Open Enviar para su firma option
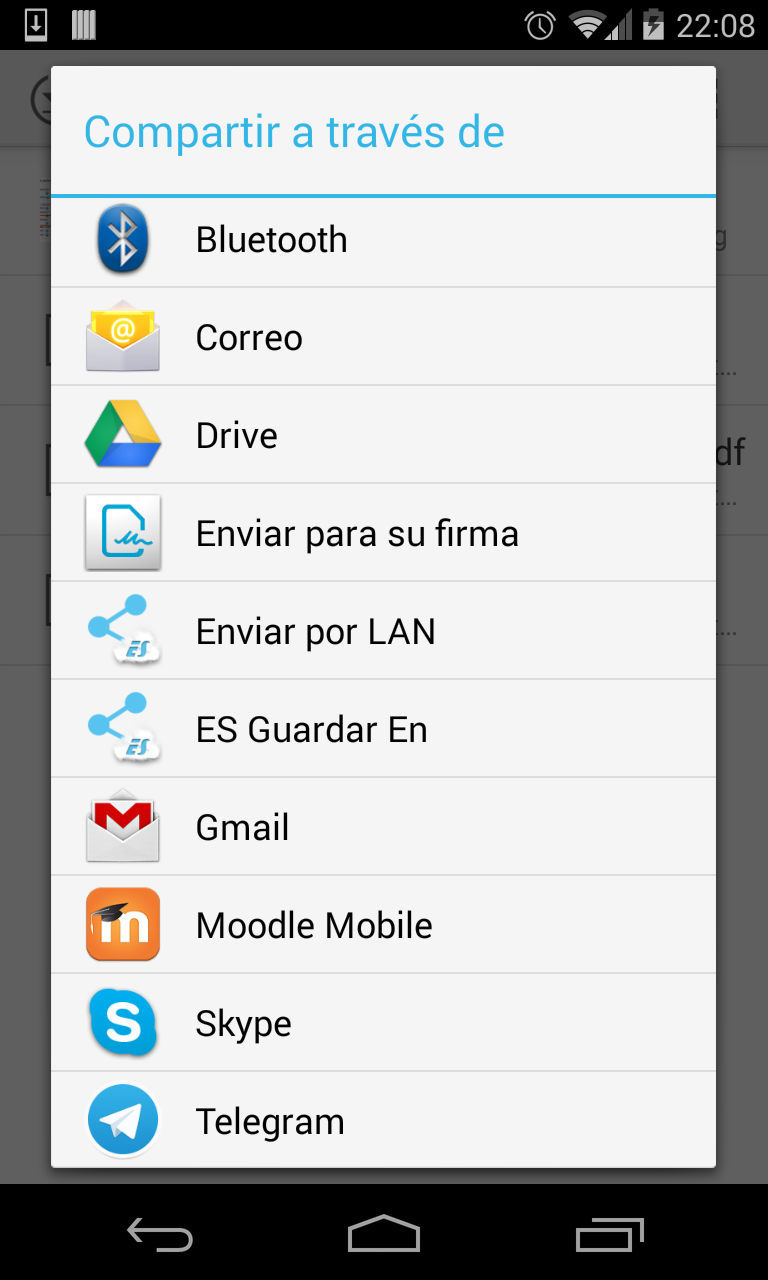768x1280 pixels. pos(383,533)
